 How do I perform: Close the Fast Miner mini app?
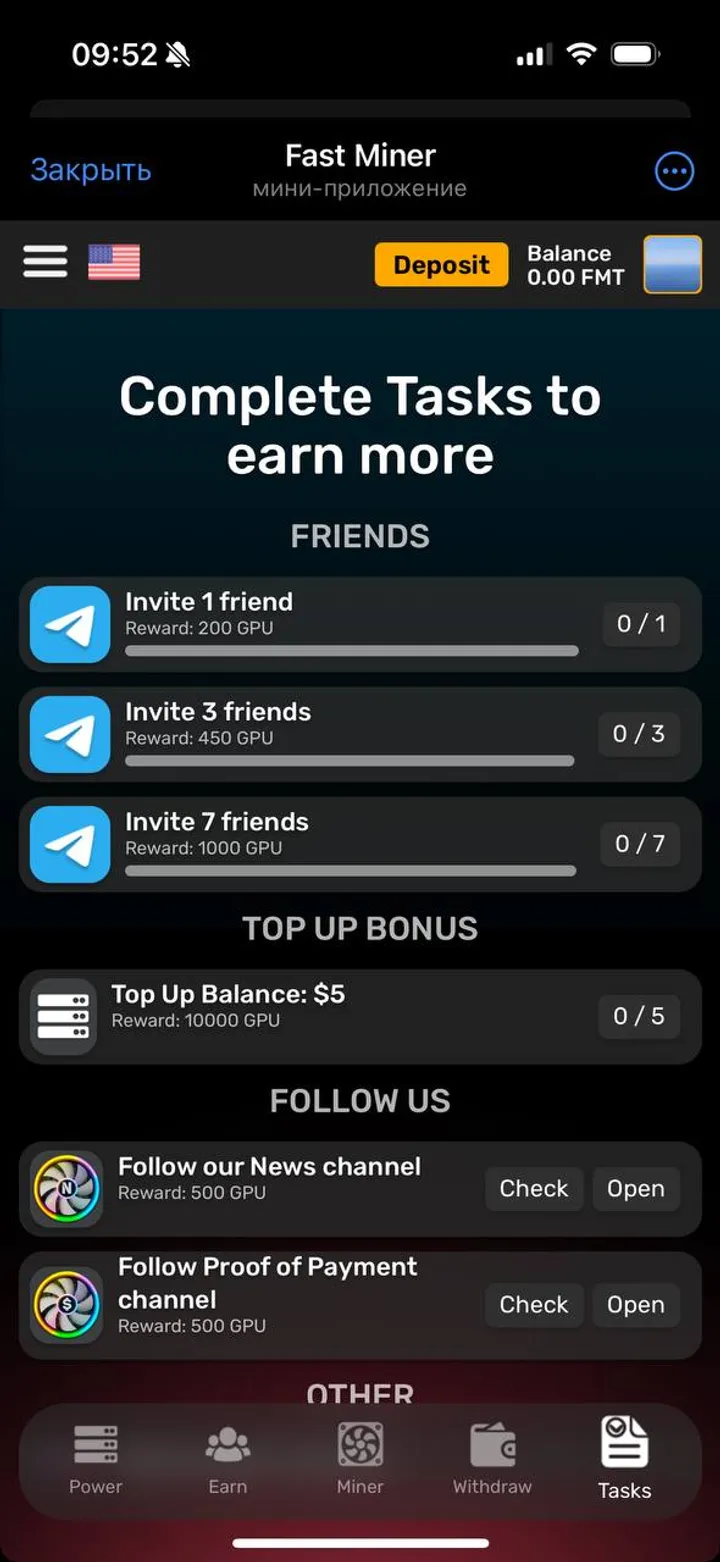click(x=90, y=171)
